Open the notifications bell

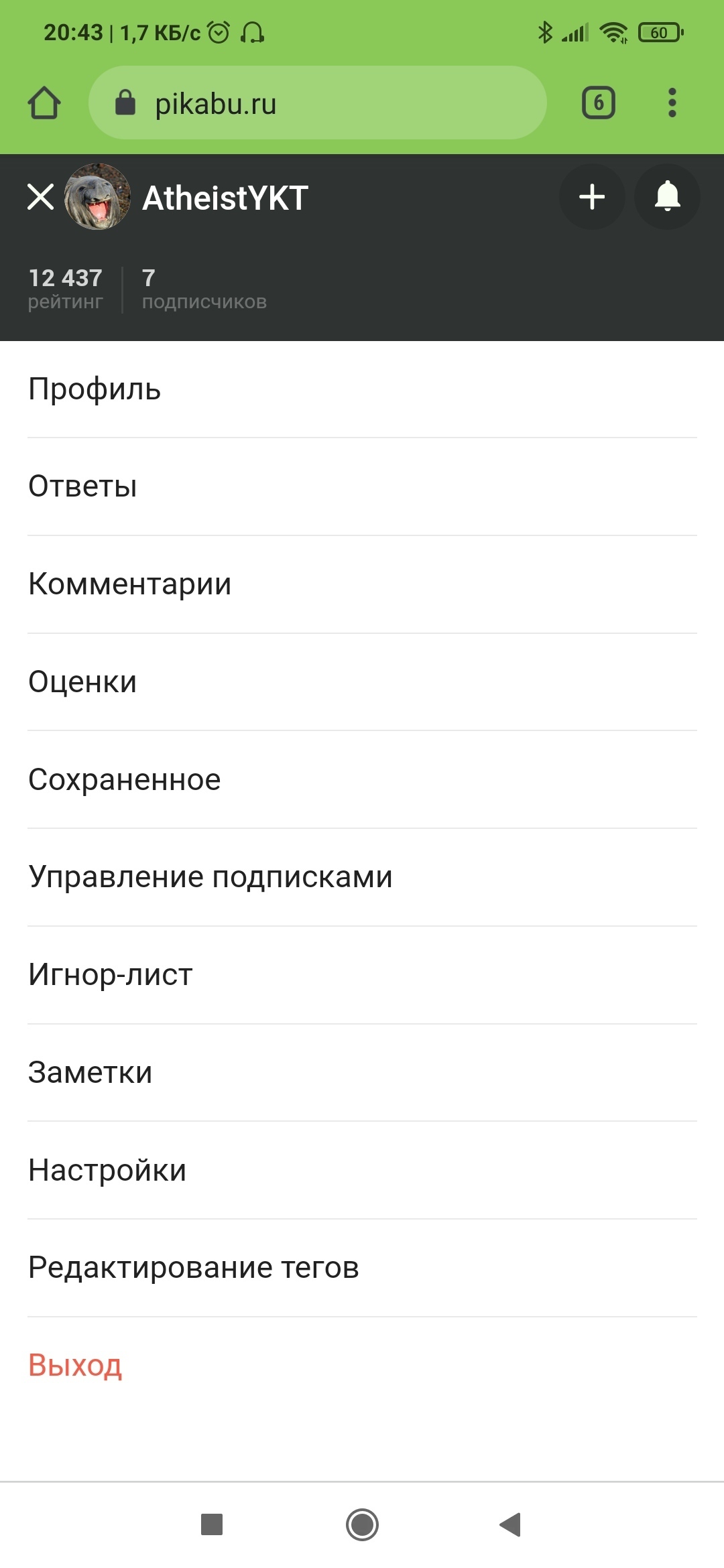tap(667, 197)
